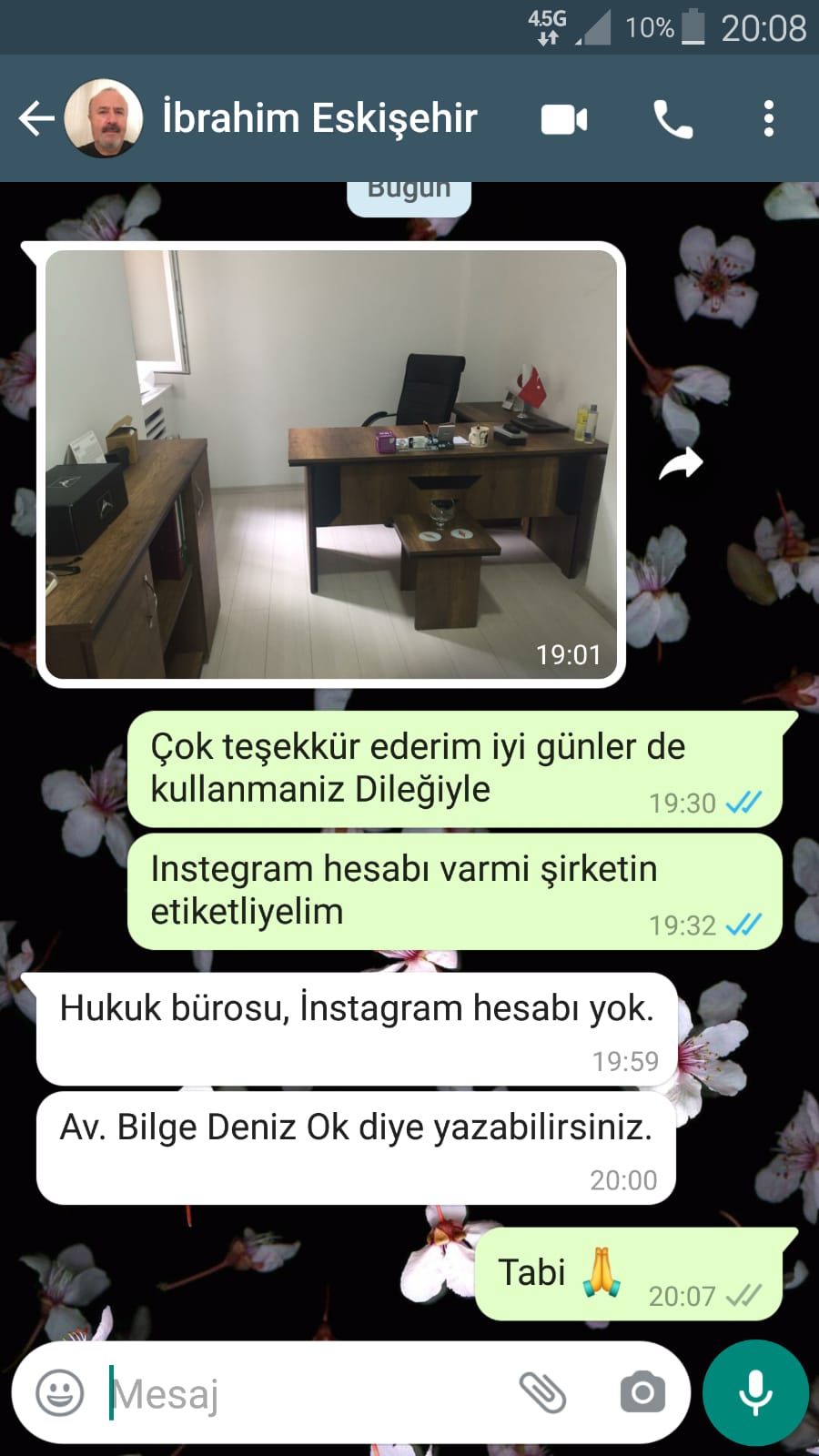819x1456 pixels.
Task: Go back to the chats list
Action: [x=36, y=118]
